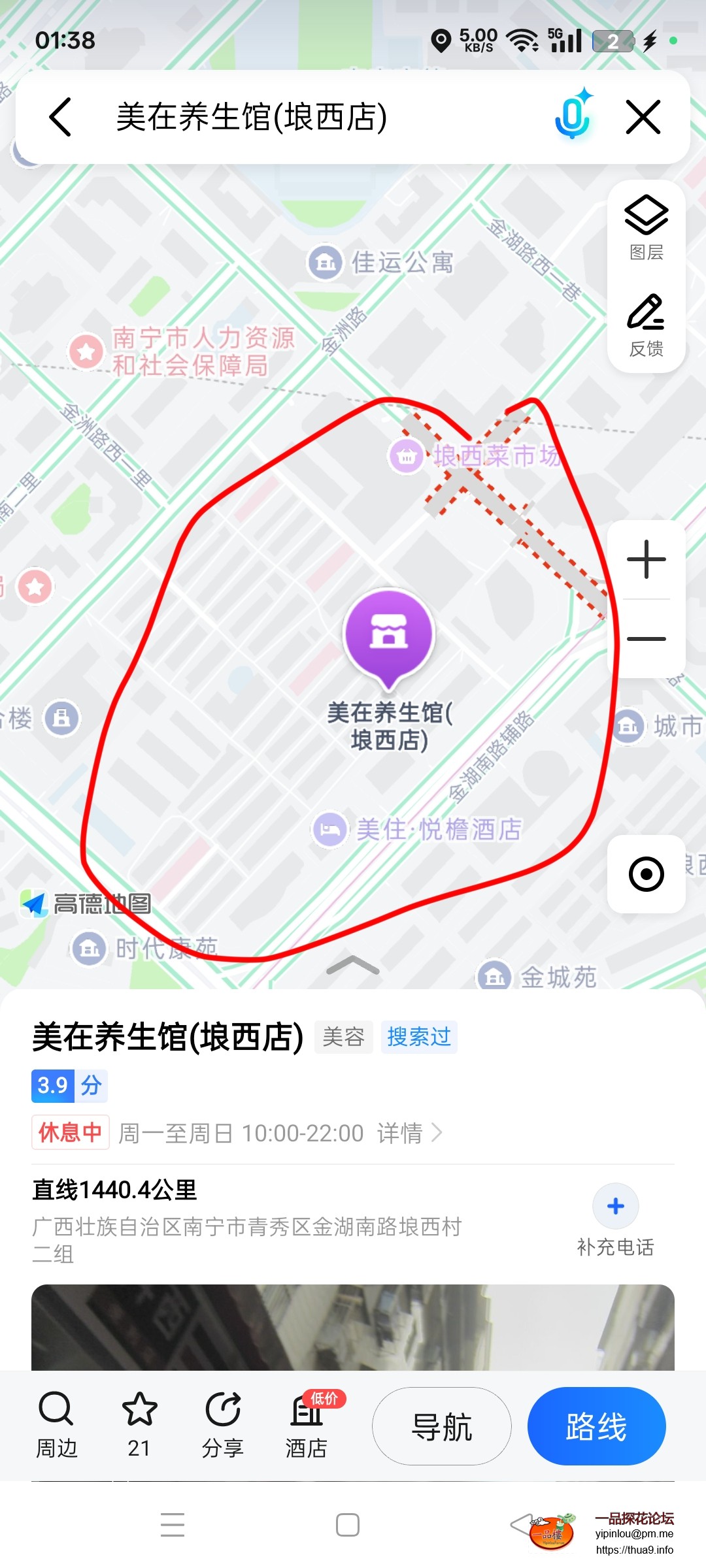Go to the system home screen

[x=347, y=1525]
